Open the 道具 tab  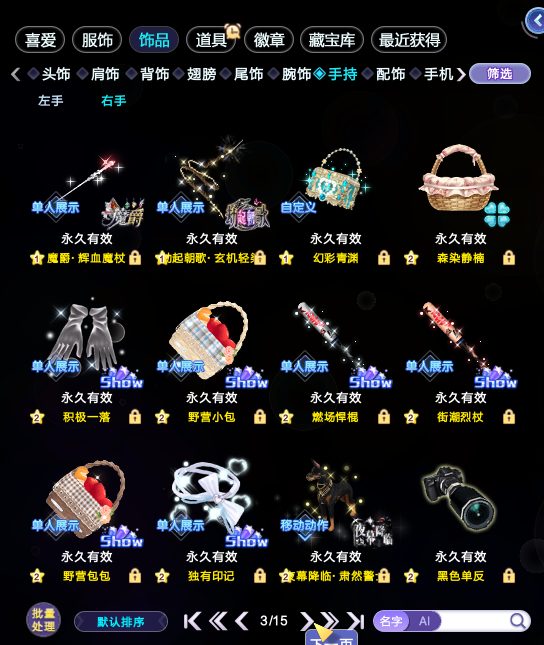211,40
